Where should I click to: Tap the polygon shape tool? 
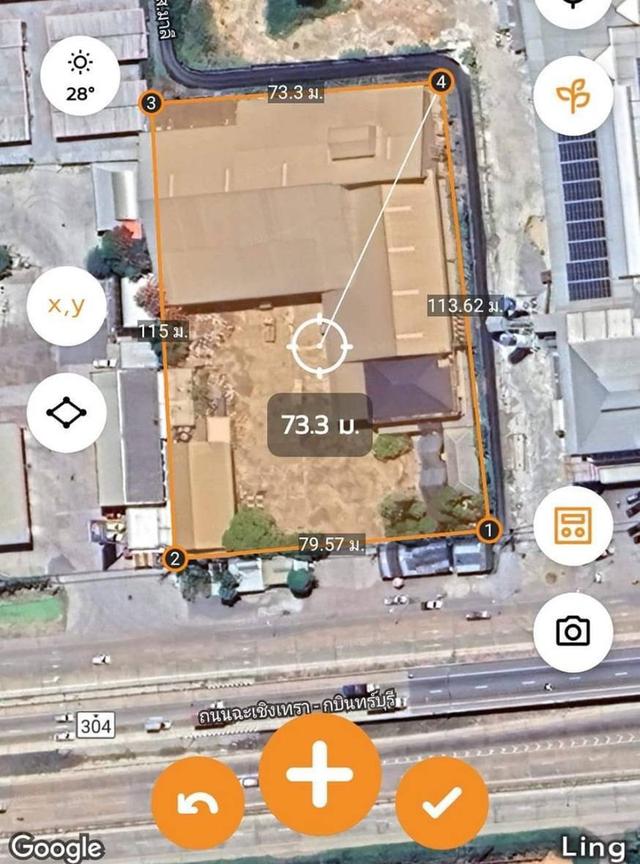(x=67, y=412)
